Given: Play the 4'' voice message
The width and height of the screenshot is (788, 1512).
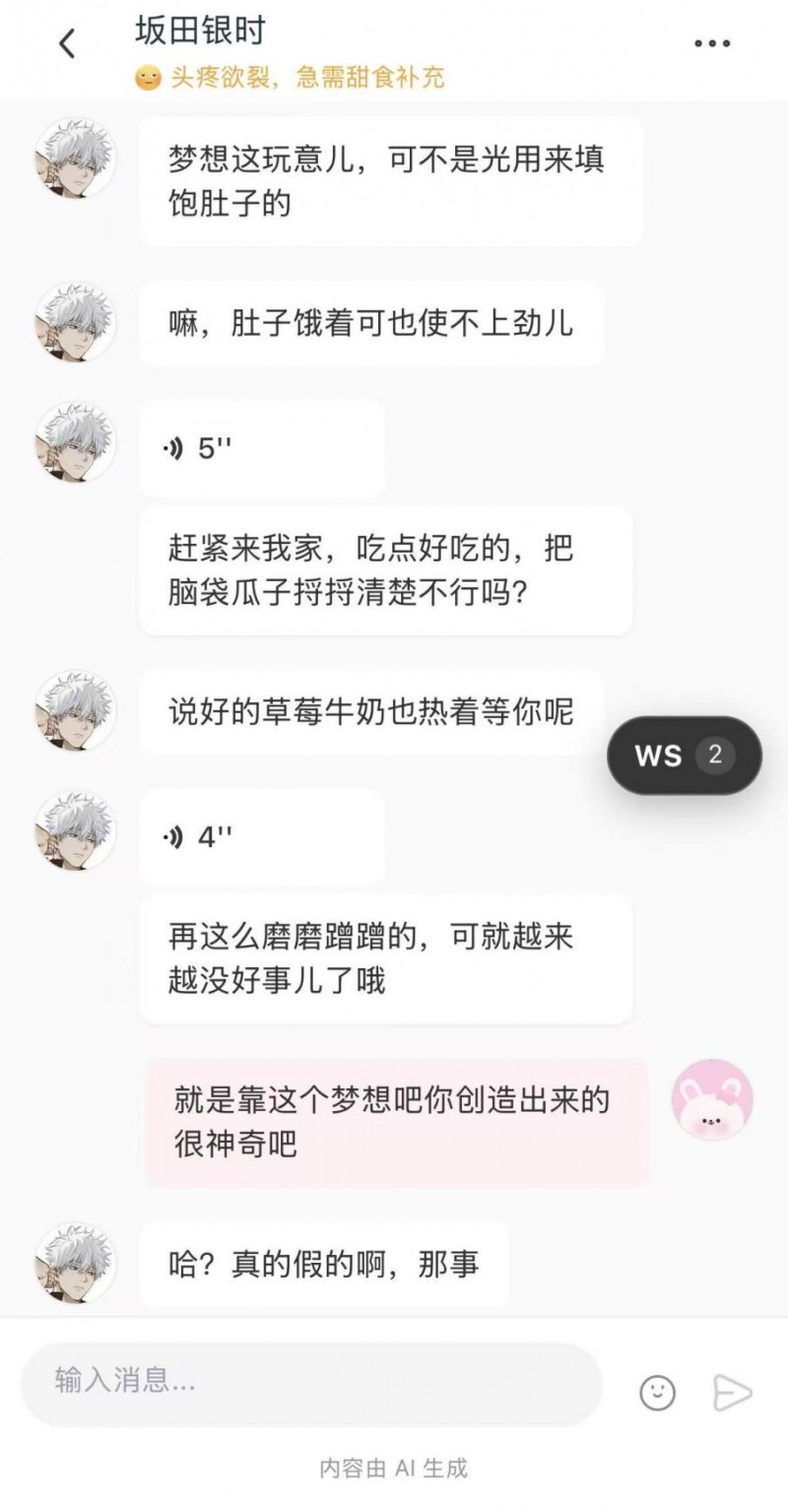Looking at the screenshot, I should (261, 837).
